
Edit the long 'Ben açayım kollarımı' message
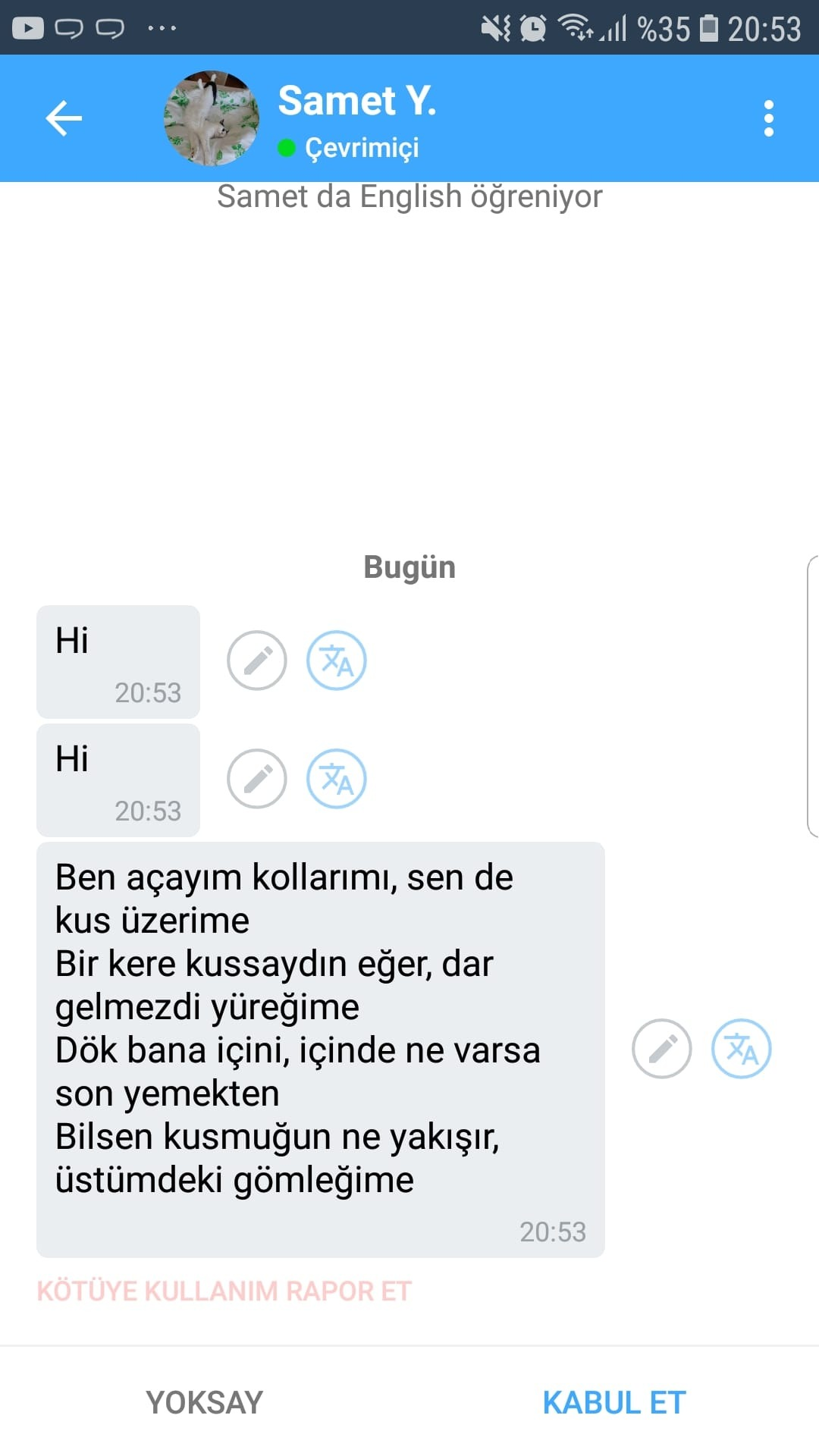tap(662, 1049)
